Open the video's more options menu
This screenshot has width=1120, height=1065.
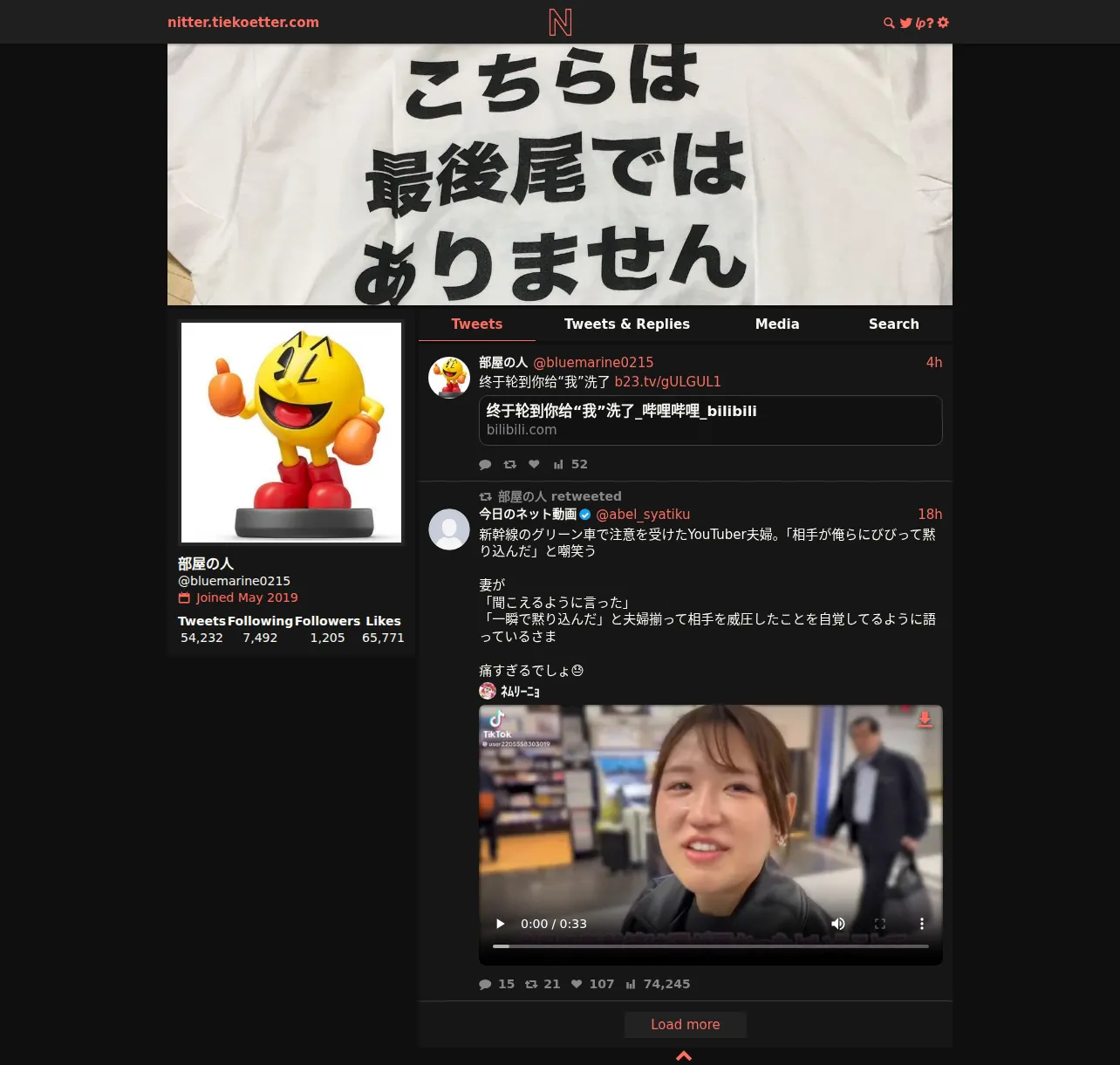point(921,924)
